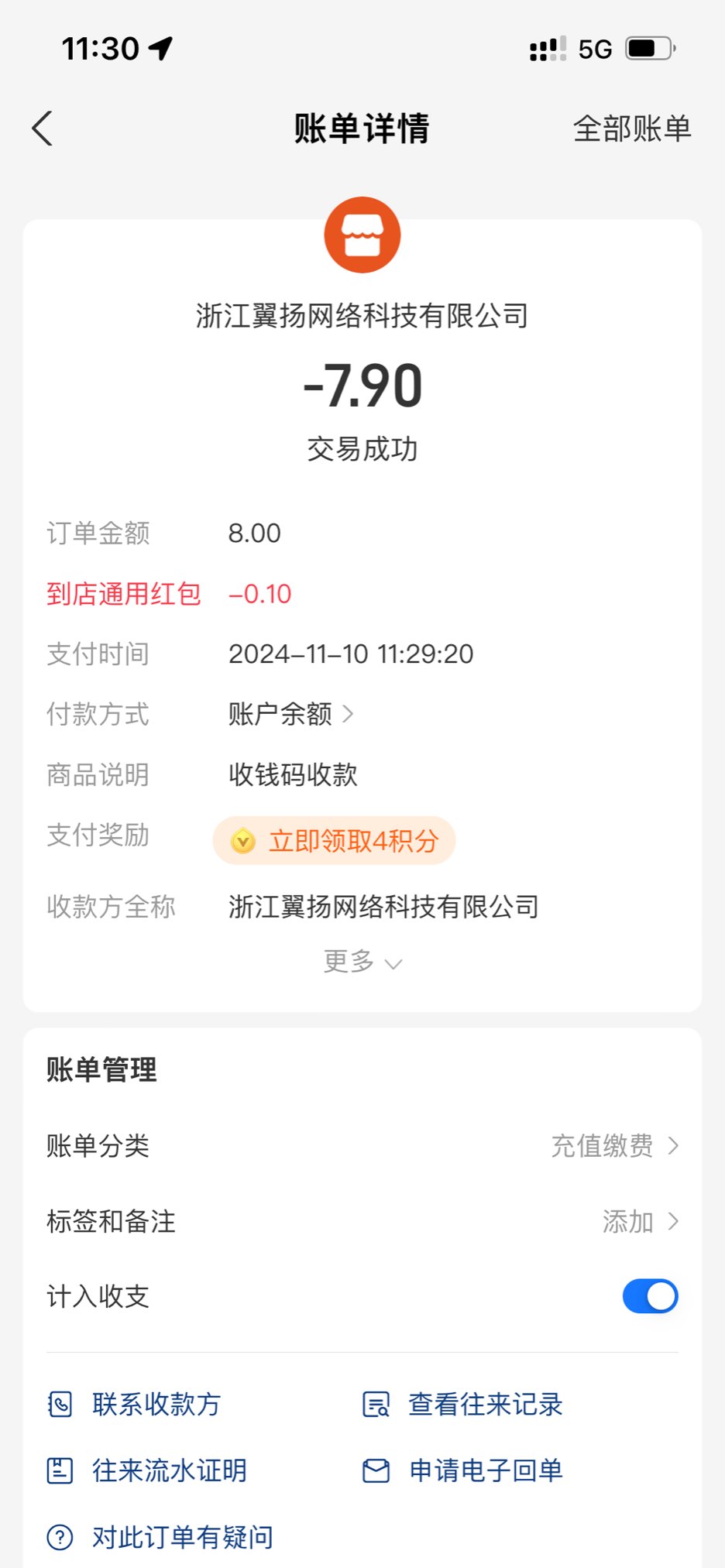The height and width of the screenshot is (1568, 725).
Task: Claim the 立即领取4积分 reward
Action: click(335, 841)
